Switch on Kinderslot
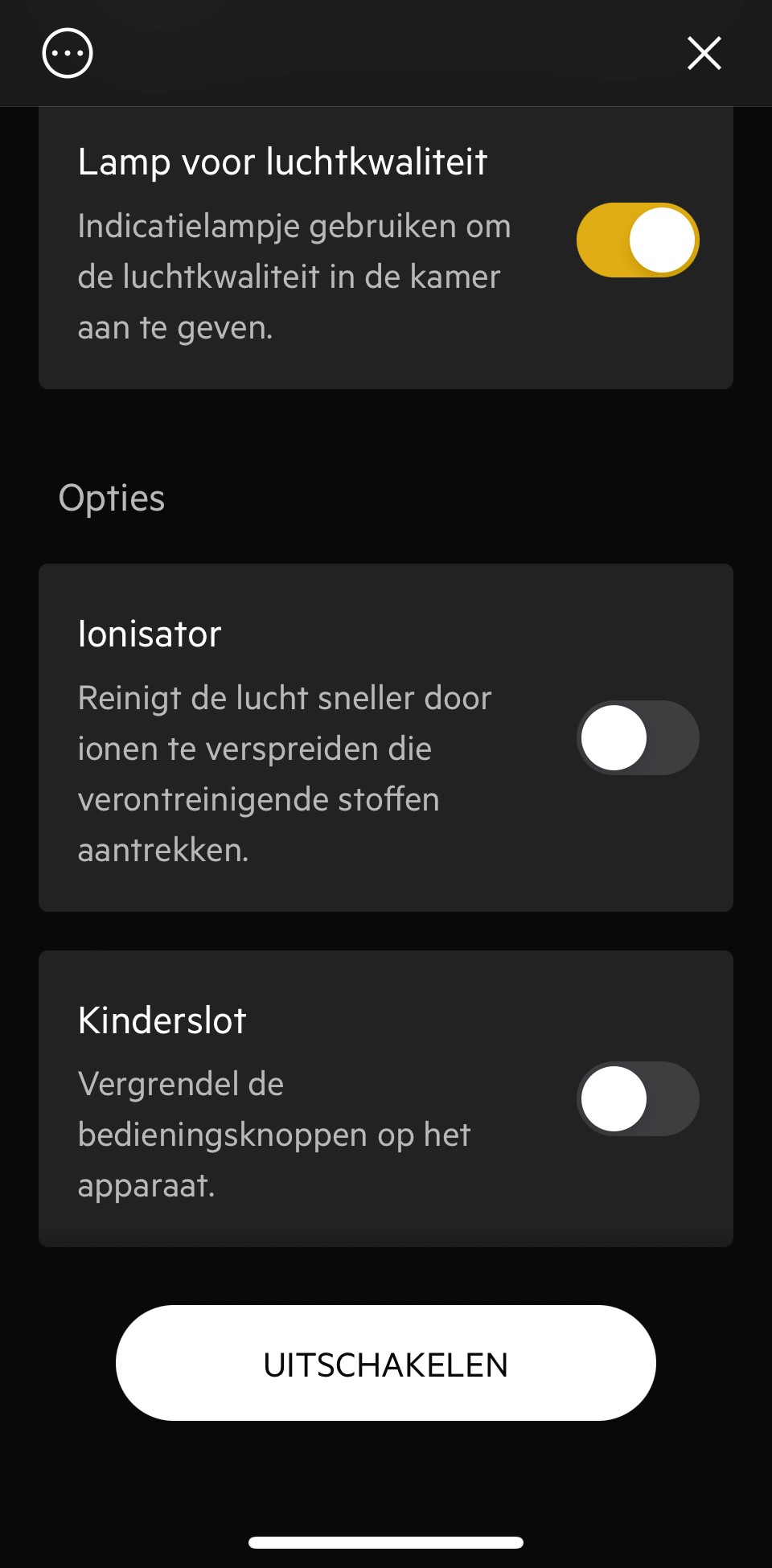The height and width of the screenshot is (1568, 772). [638, 1098]
